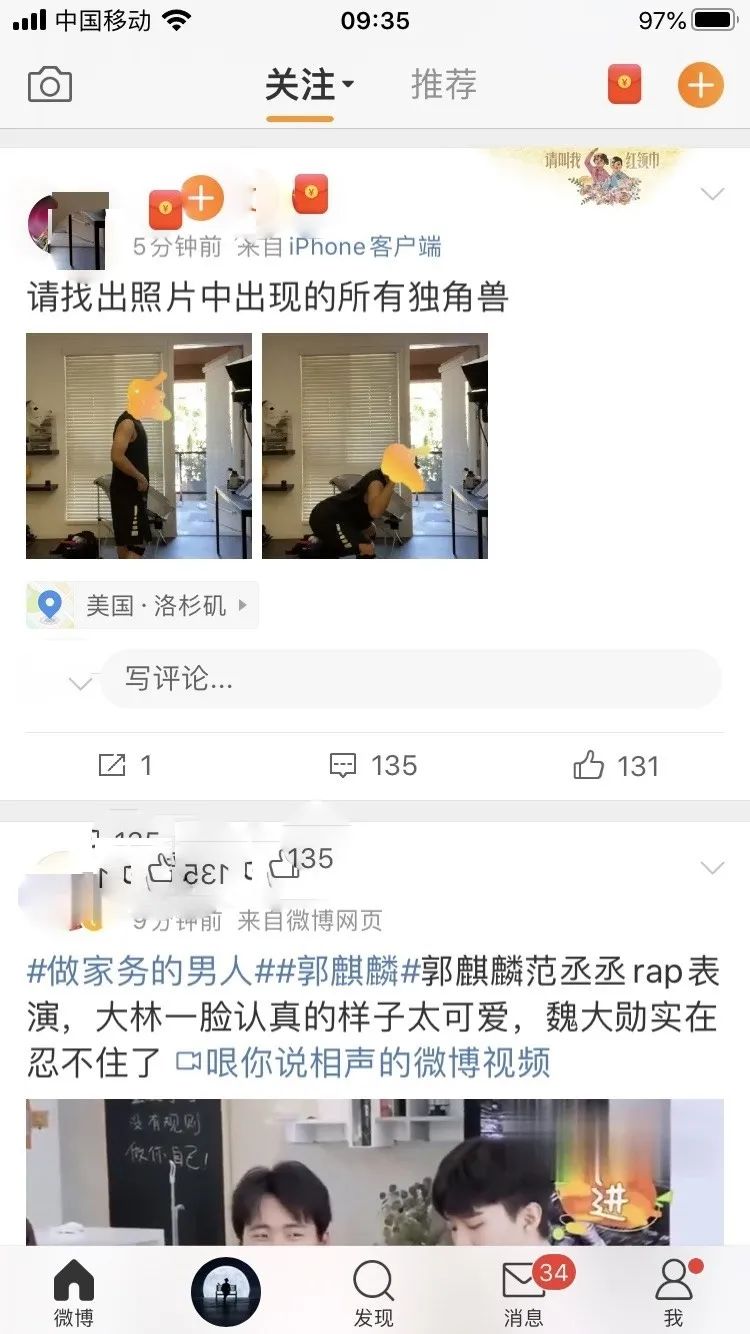The height and width of the screenshot is (1334, 750).
Task: Open the #做家务的男人# hashtag
Action: 140,971
